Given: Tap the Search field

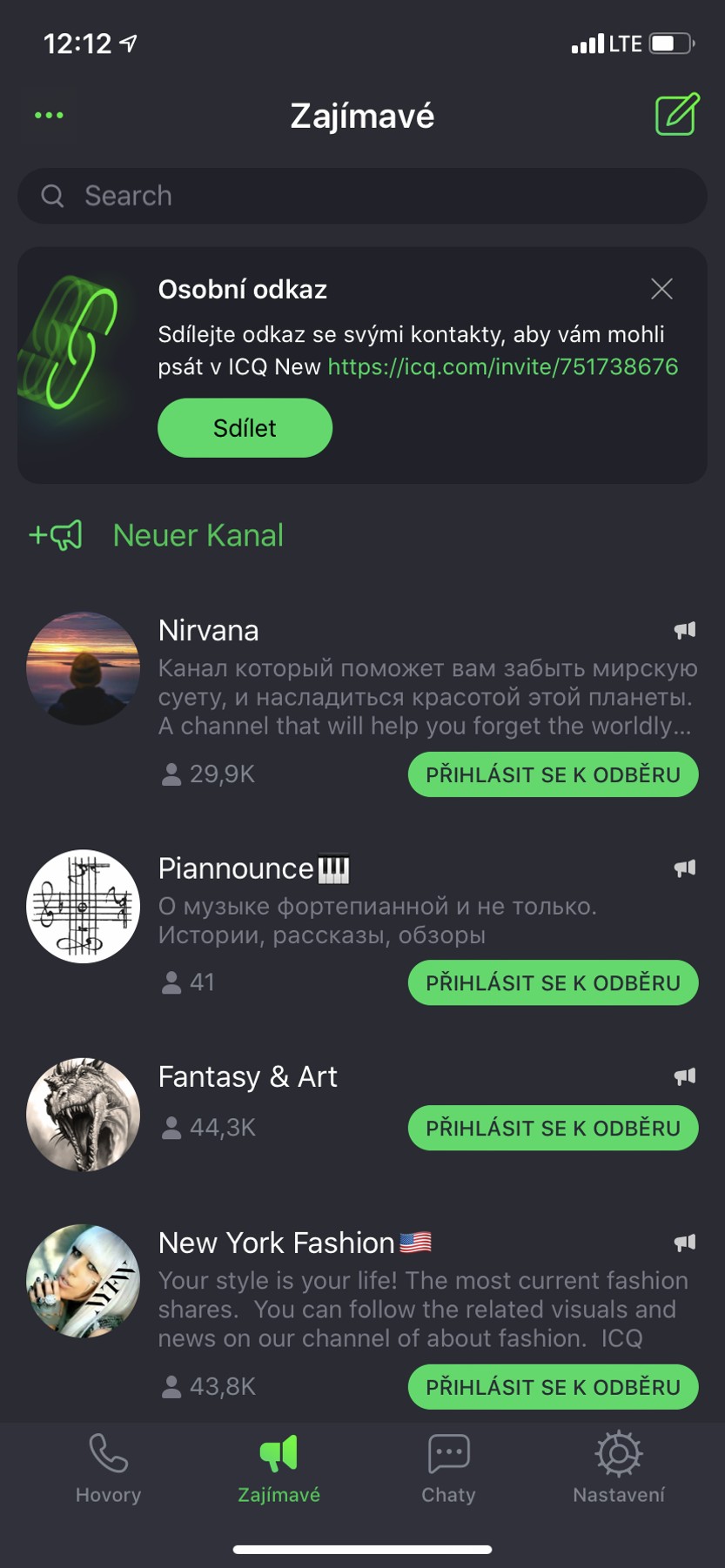Looking at the screenshot, I should pyautogui.click(x=362, y=196).
